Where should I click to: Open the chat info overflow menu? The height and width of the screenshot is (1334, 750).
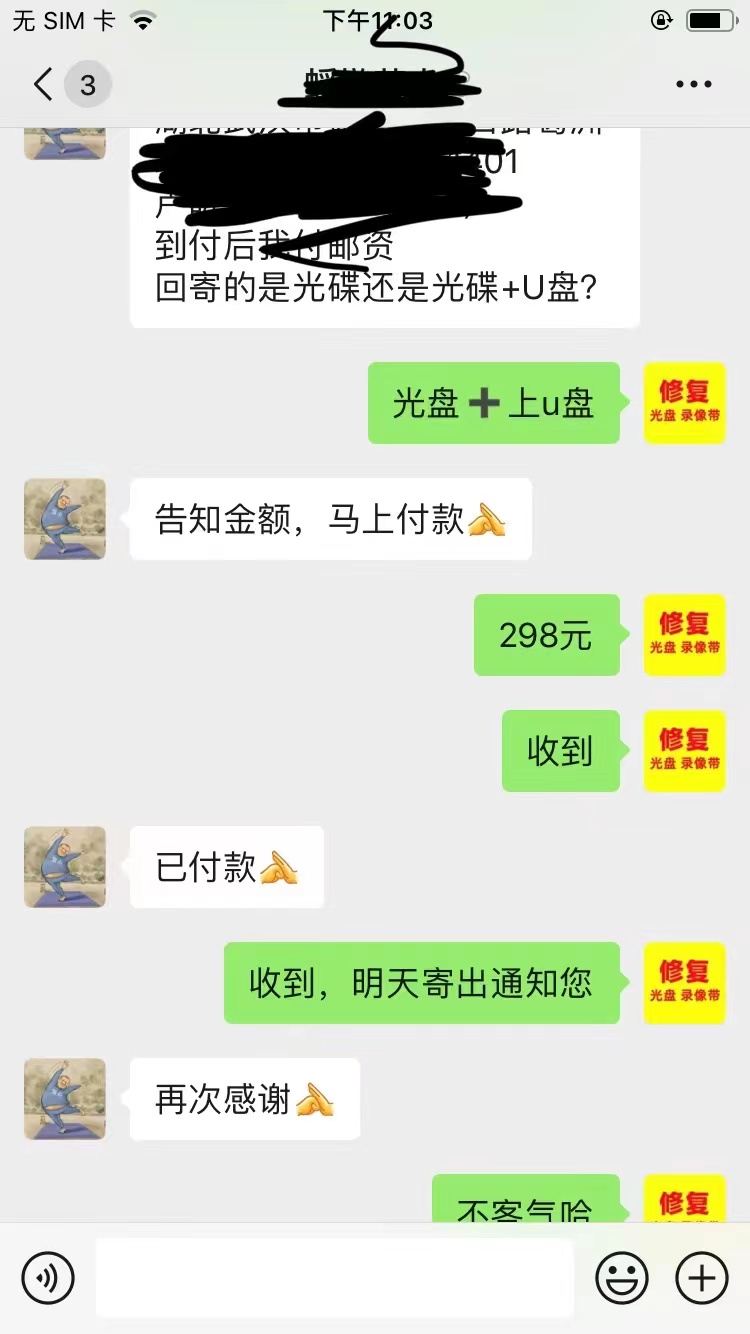coord(693,84)
